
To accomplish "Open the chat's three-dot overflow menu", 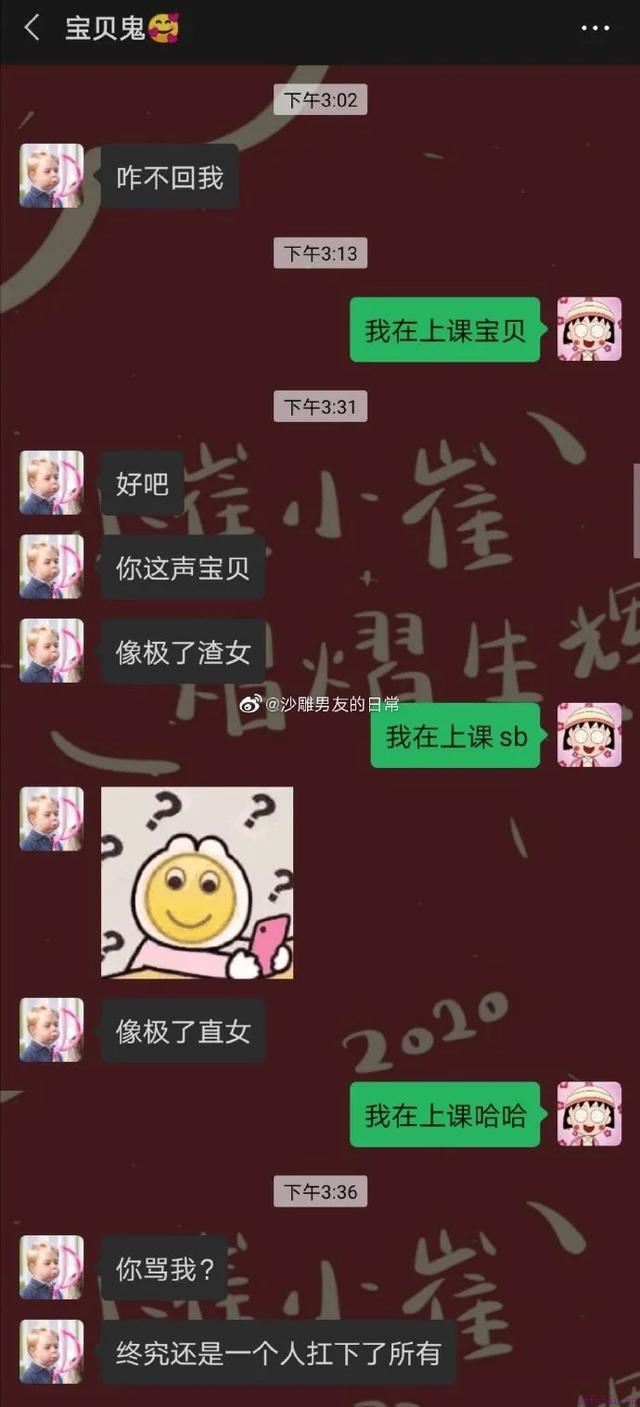I will [x=595, y=28].
